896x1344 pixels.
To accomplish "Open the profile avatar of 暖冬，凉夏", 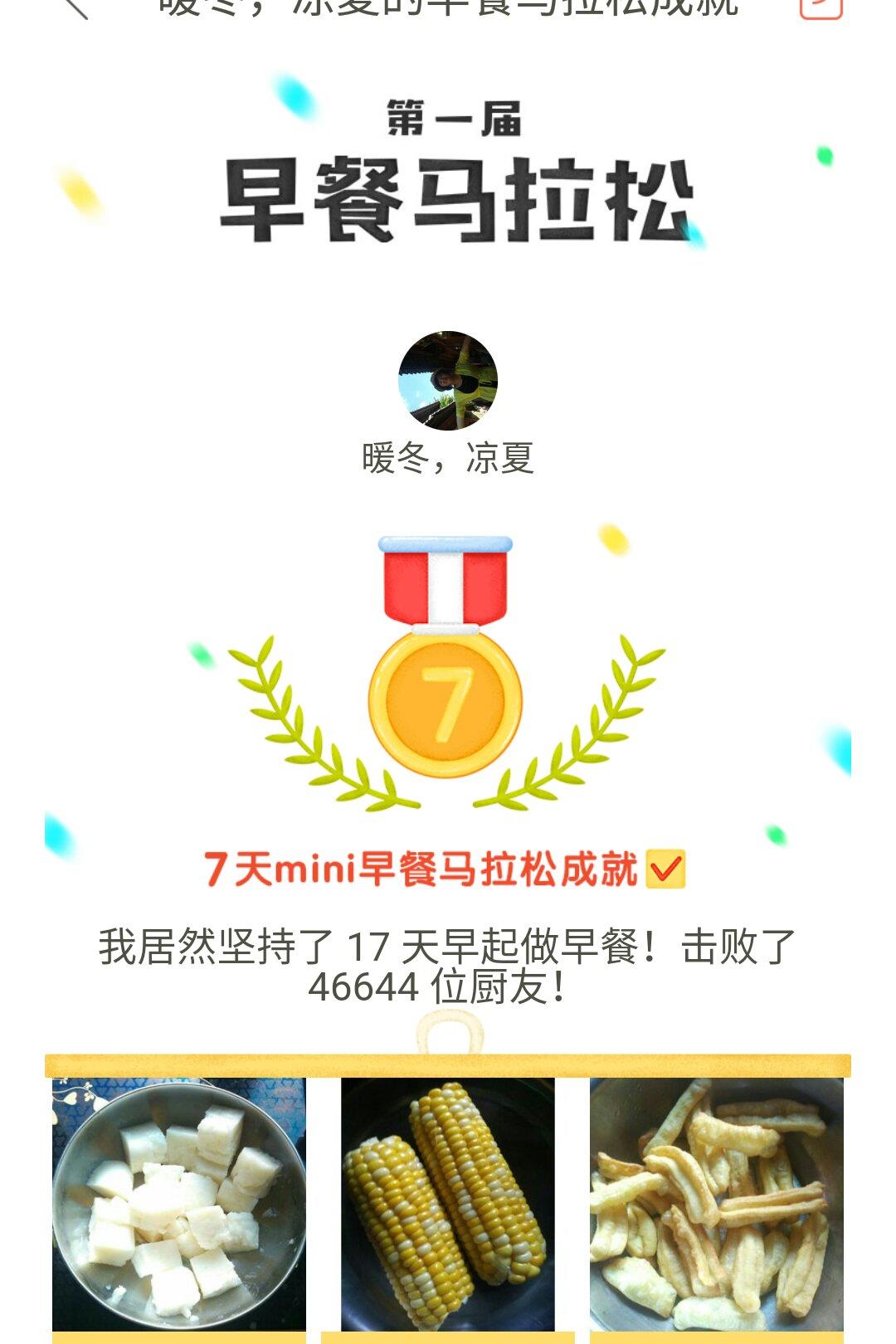I will pyautogui.click(x=448, y=381).
